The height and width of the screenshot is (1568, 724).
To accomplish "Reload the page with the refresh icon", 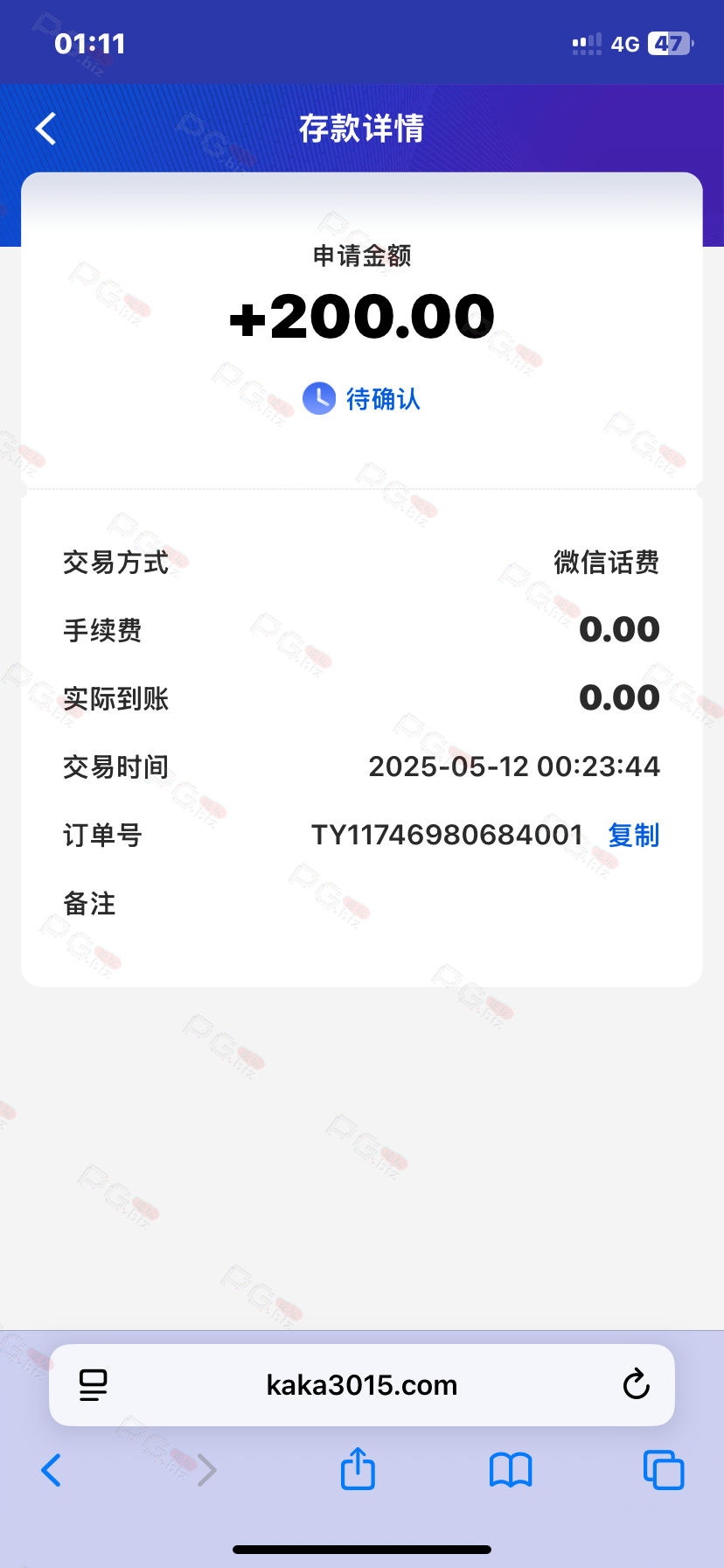I will (x=636, y=1384).
